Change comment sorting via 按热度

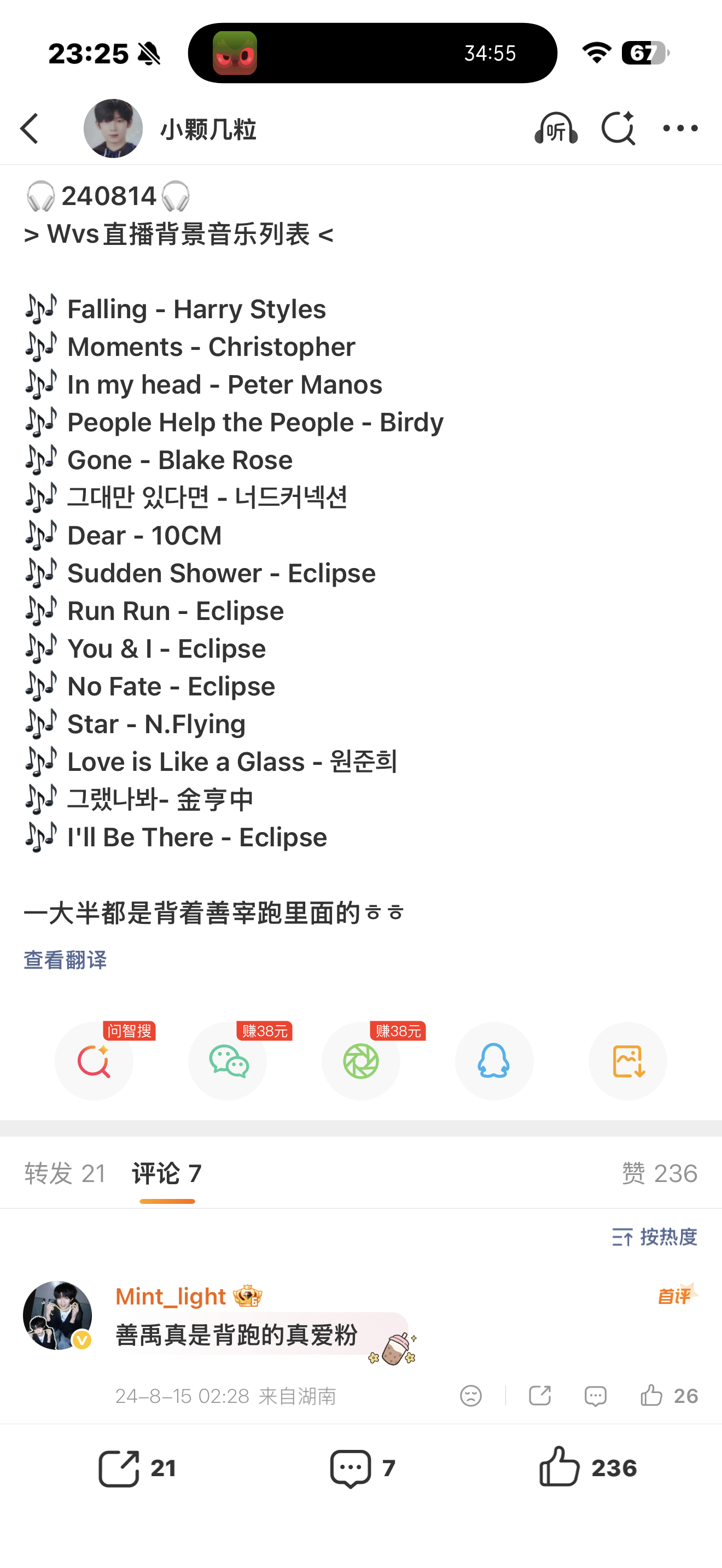point(654,1237)
